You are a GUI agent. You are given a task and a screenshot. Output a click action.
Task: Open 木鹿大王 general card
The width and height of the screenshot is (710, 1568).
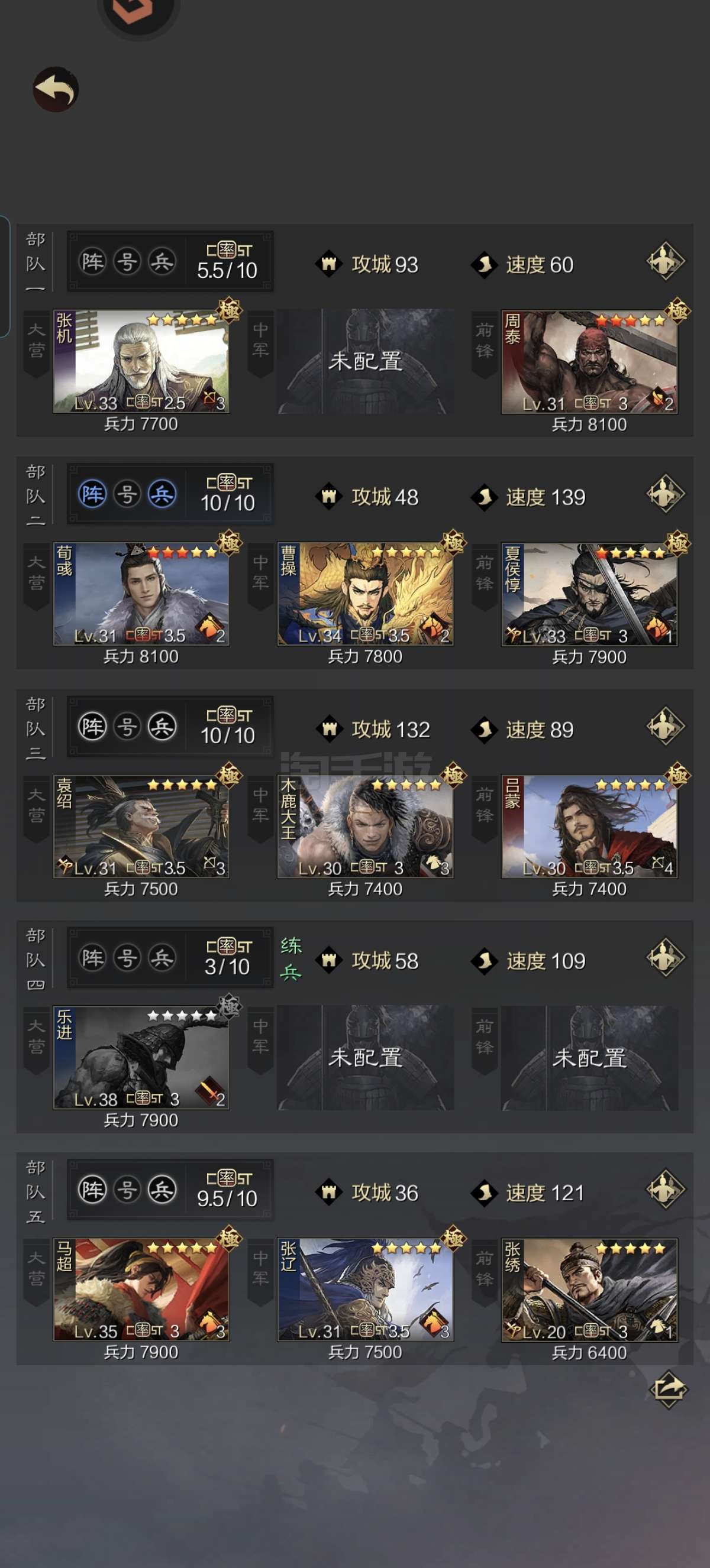pyautogui.click(x=365, y=826)
